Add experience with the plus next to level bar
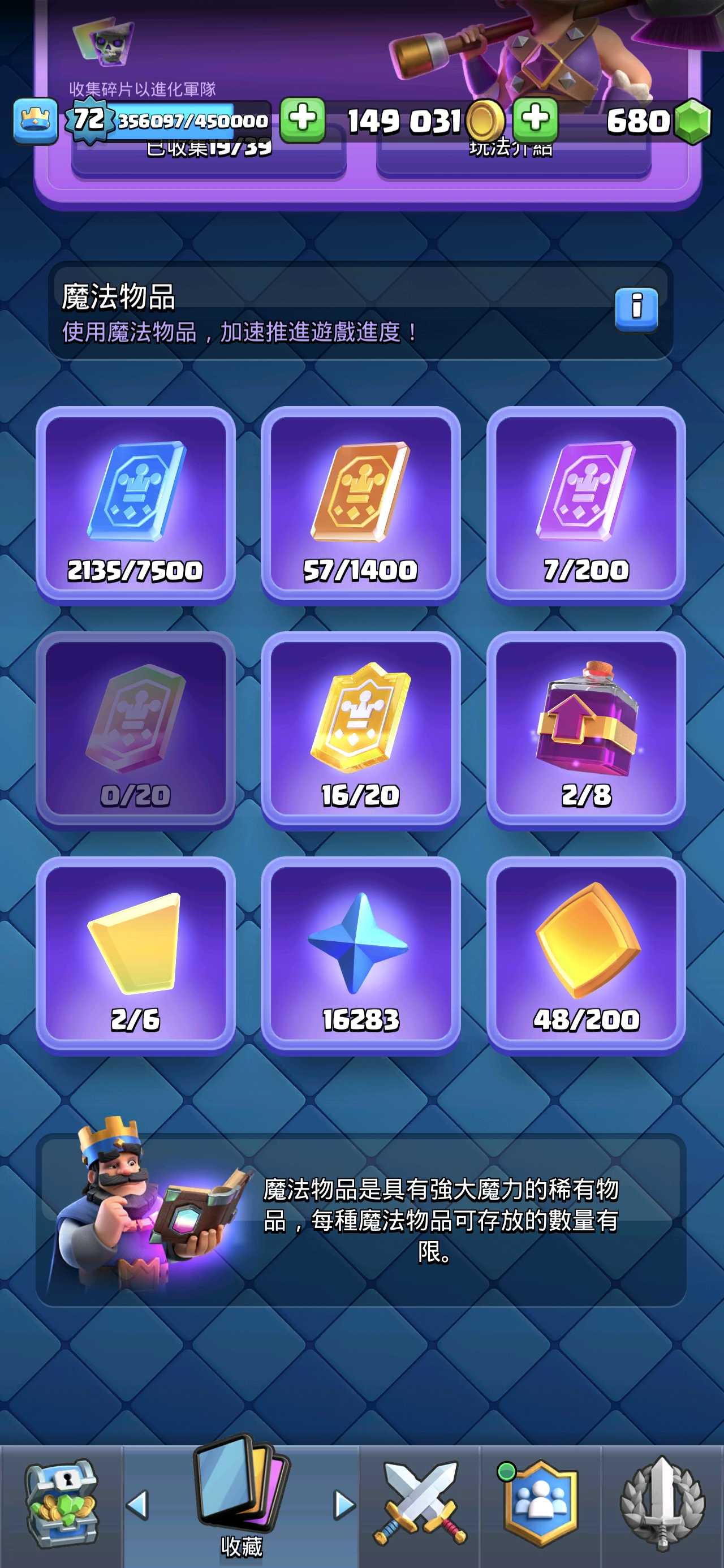Image resolution: width=724 pixels, height=1568 pixels. pyautogui.click(x=302, y=119)
